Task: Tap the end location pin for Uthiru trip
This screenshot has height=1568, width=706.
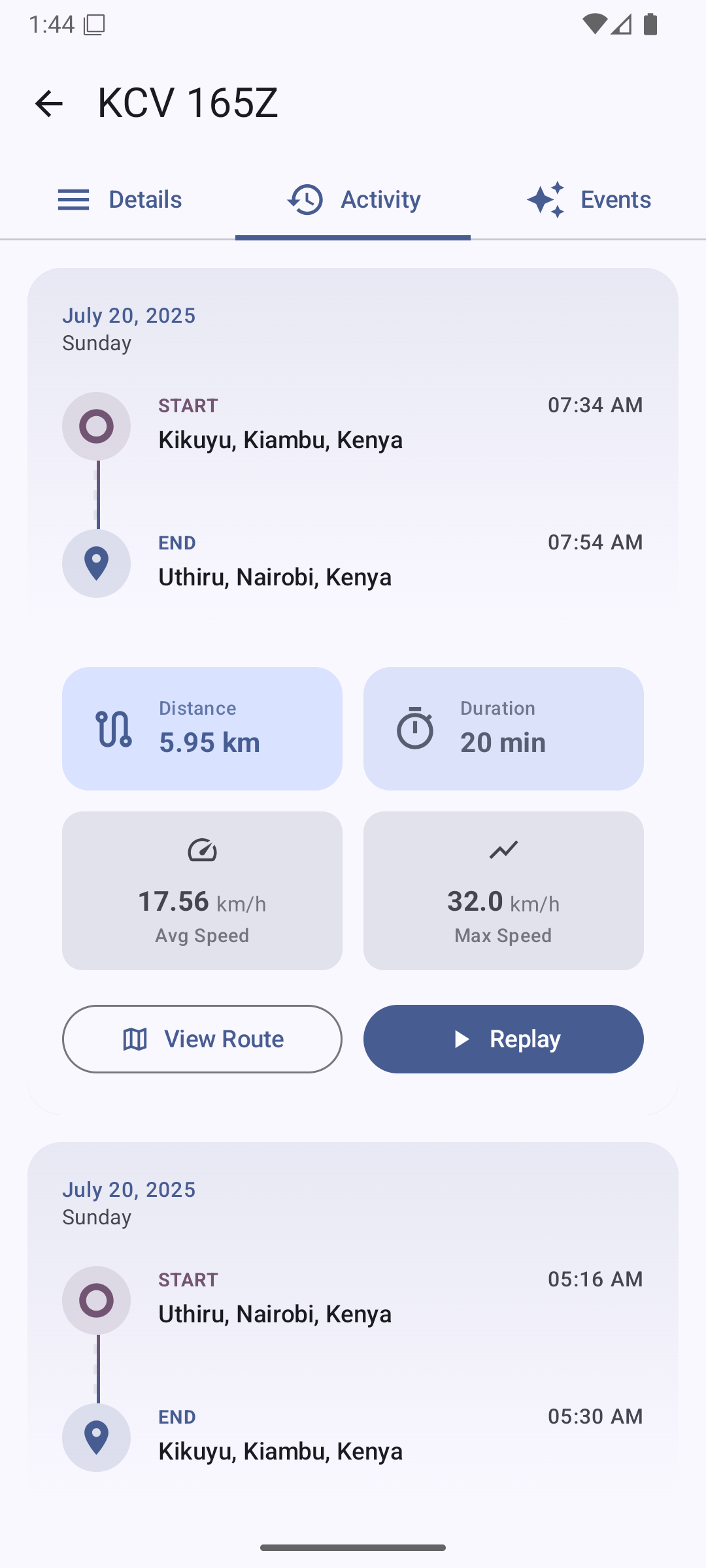Action: (96, 563)
